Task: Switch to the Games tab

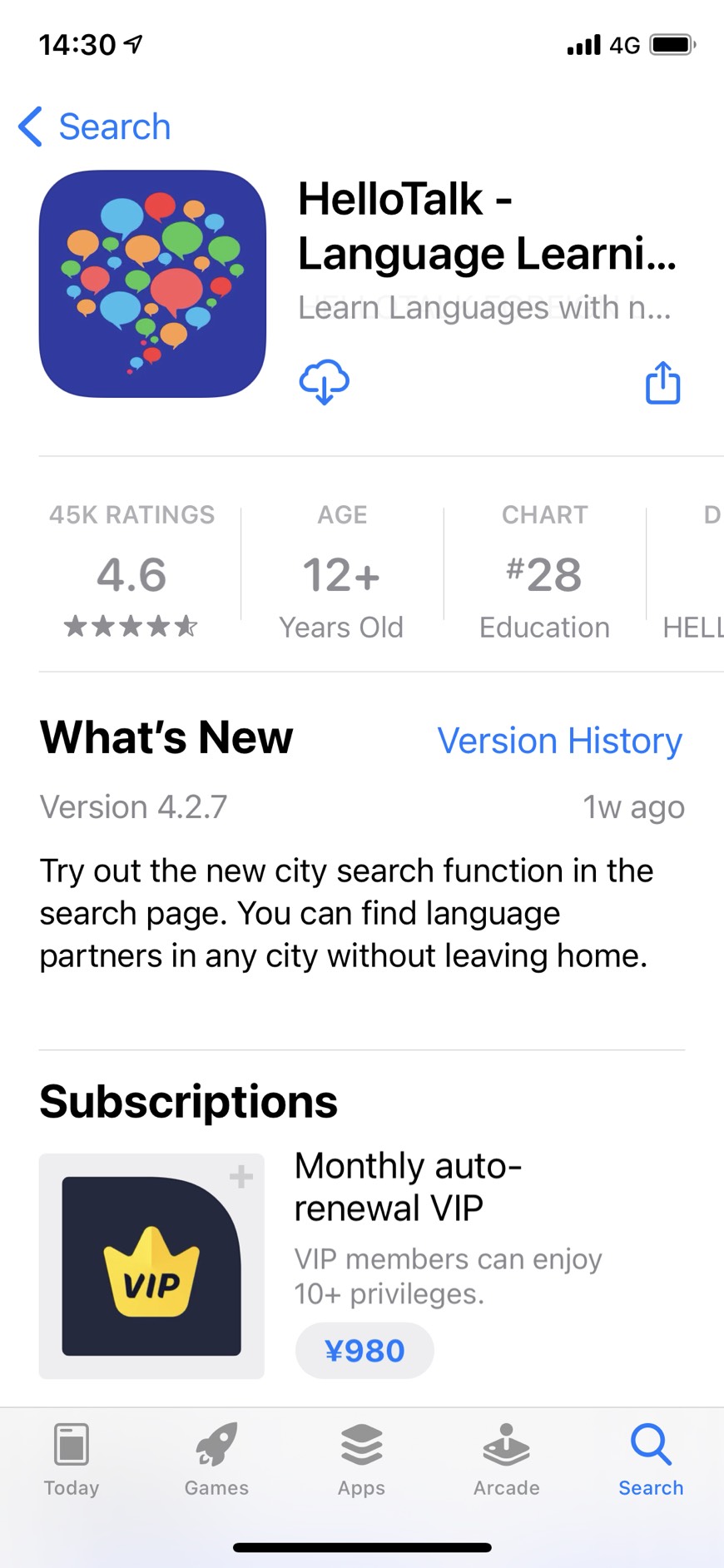Action: 216,1459
